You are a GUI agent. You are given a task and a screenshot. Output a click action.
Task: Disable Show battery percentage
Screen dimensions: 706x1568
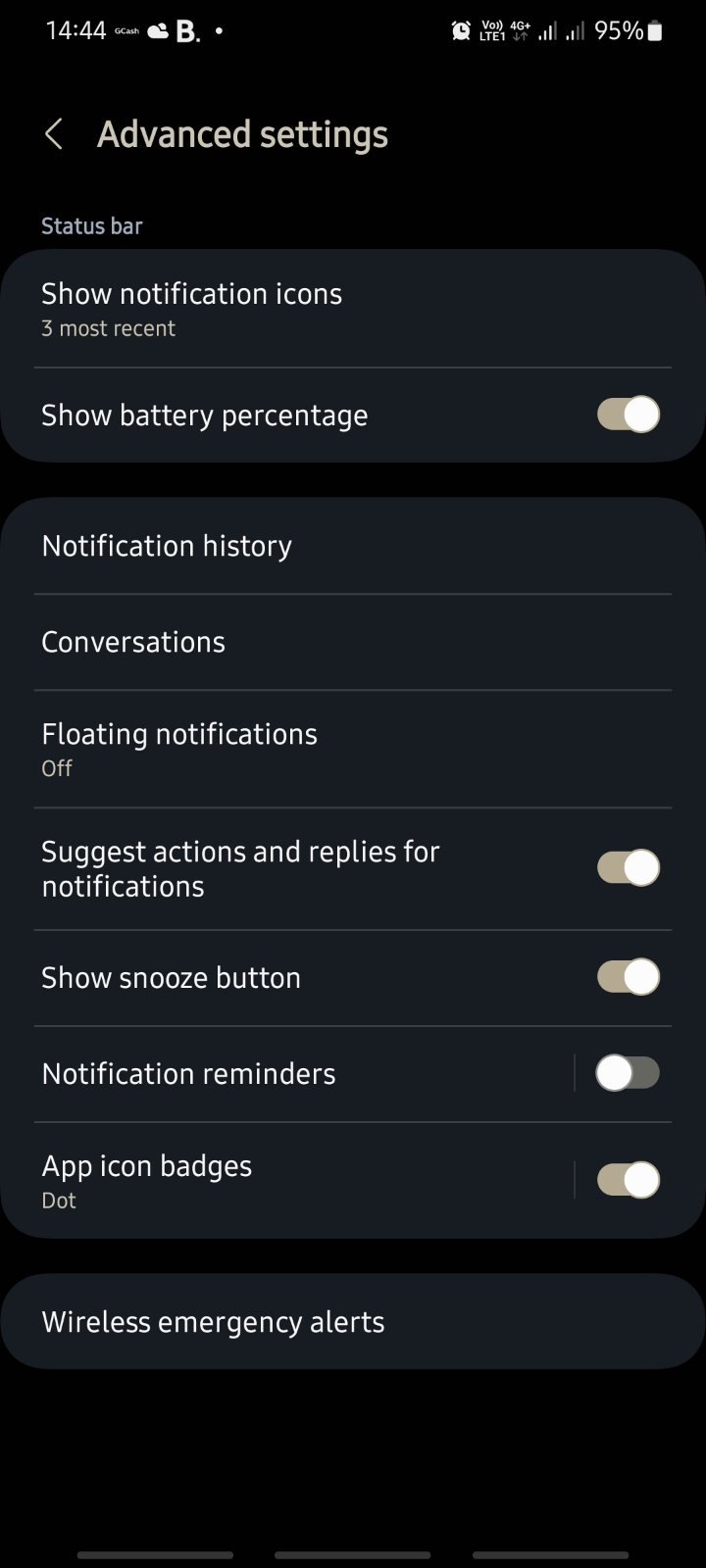[x=627, y=415]
